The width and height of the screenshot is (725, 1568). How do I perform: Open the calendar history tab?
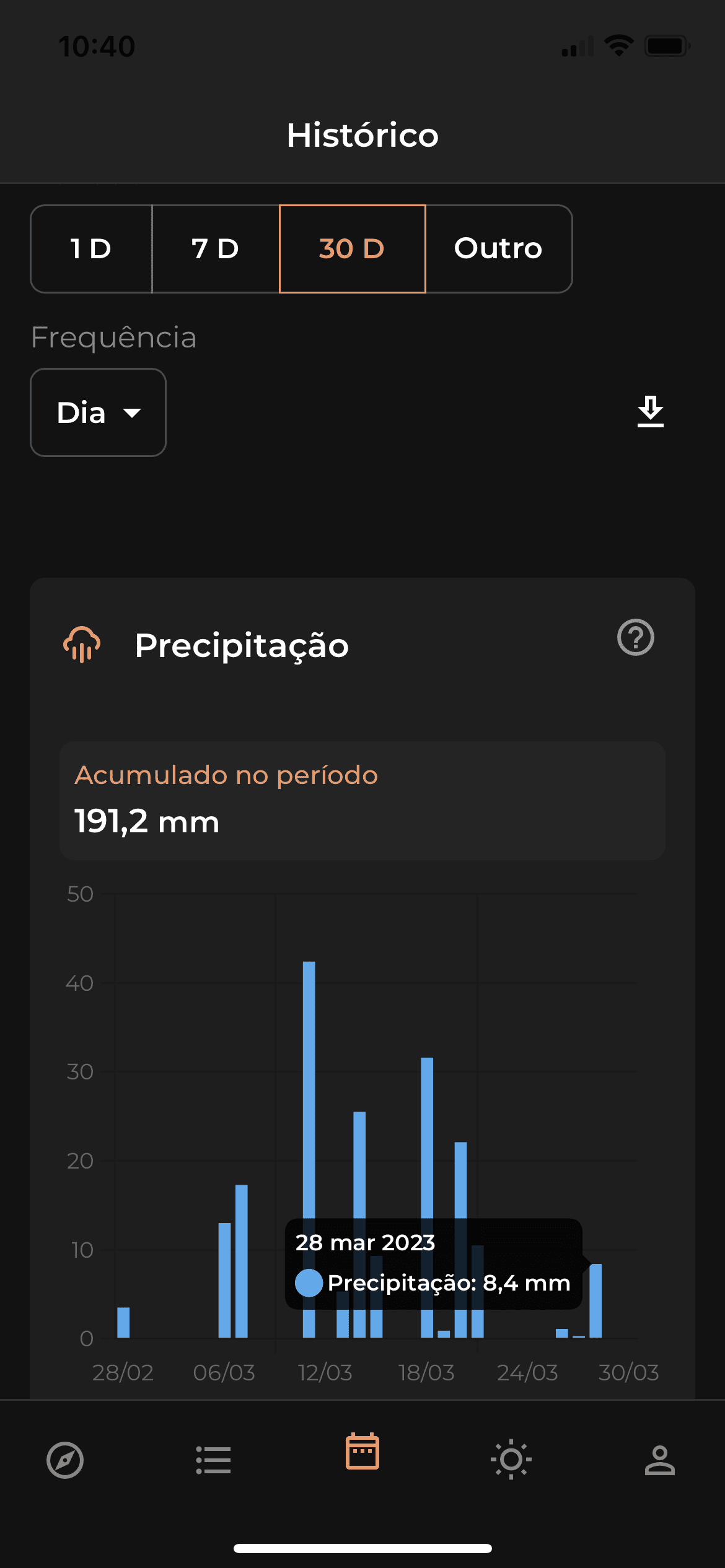(362, 1451)
